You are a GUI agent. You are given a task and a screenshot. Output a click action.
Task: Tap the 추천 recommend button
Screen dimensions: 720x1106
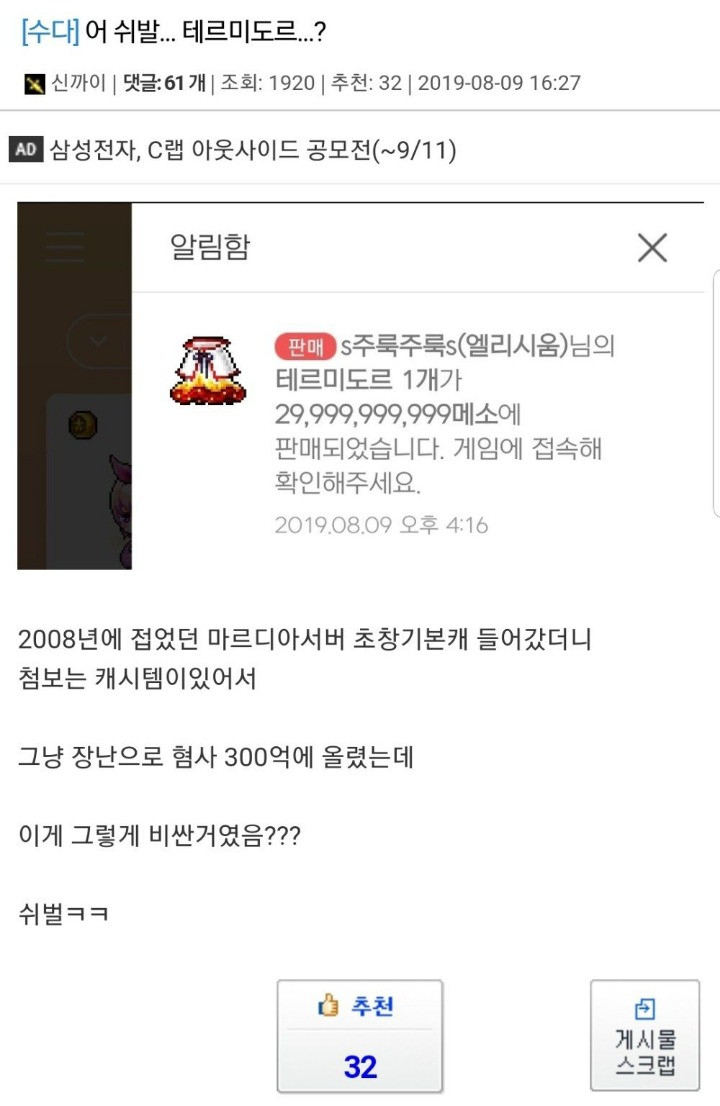[359, 1035]
